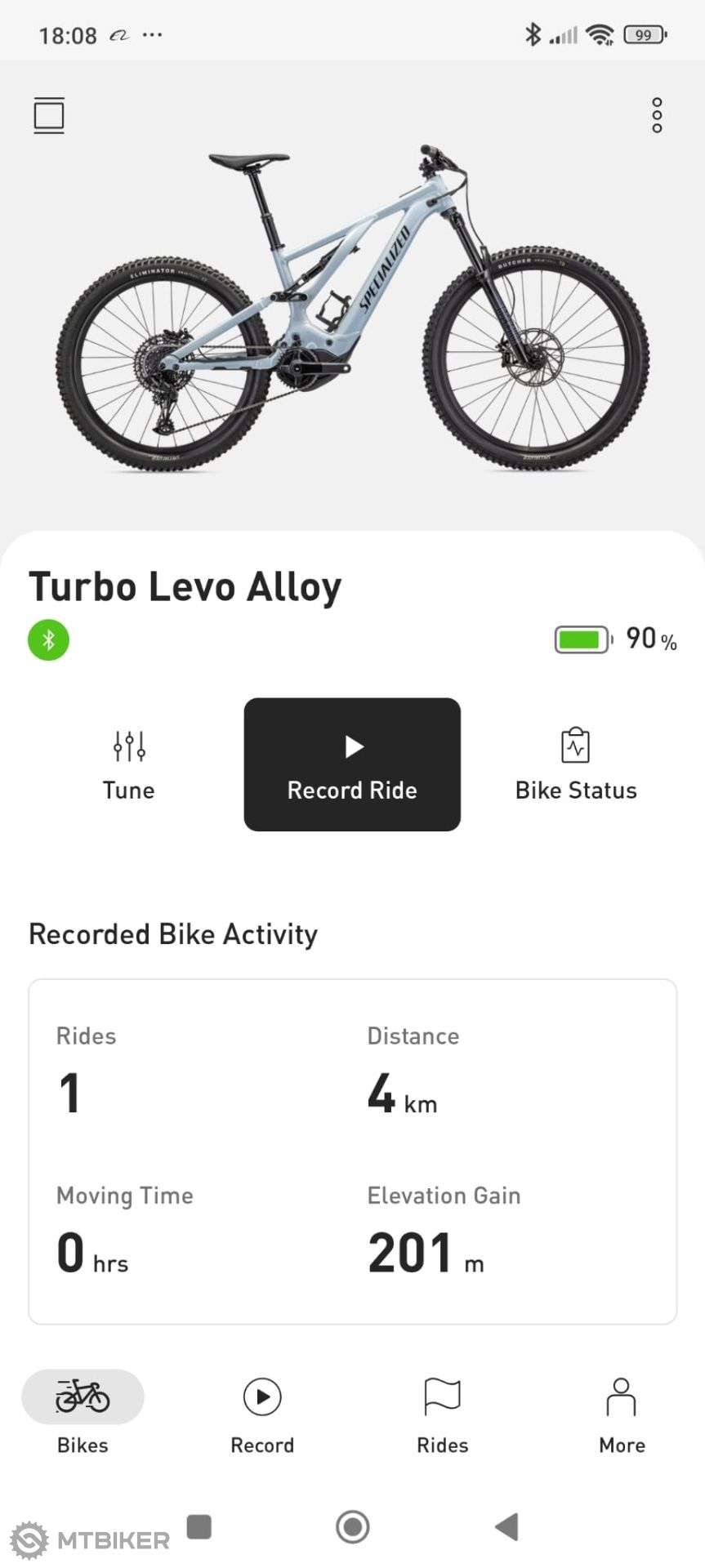
Task: Start recording with Record Ride
Action: (x=352, y=764)
